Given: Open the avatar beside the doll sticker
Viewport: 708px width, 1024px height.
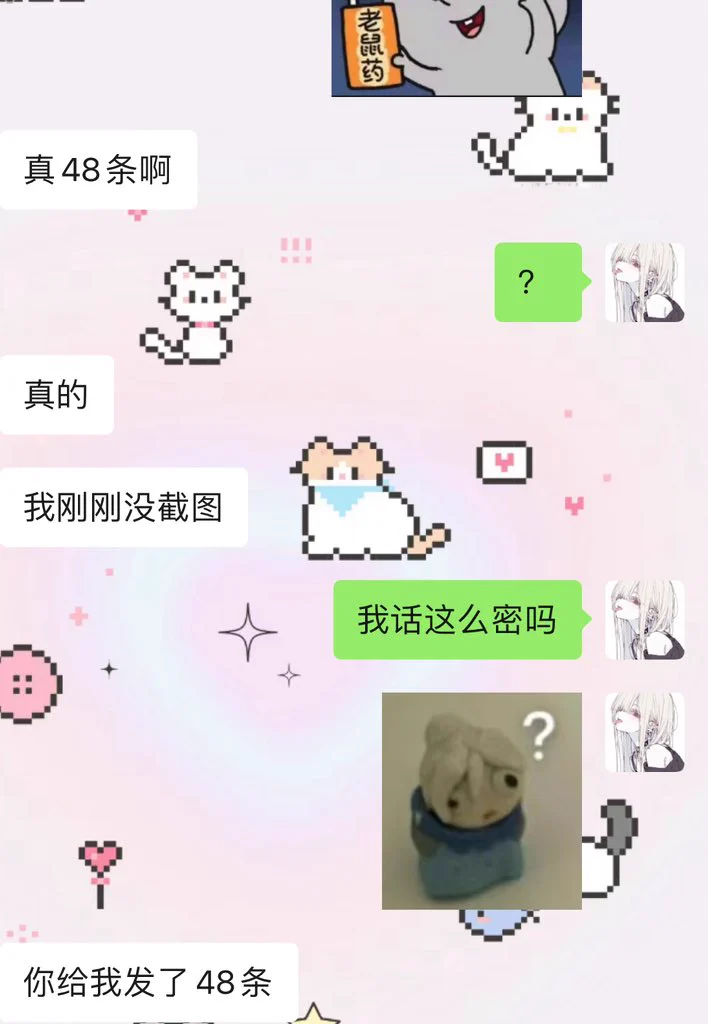Looking at the screenshot, I should click(x=645, y=732).
